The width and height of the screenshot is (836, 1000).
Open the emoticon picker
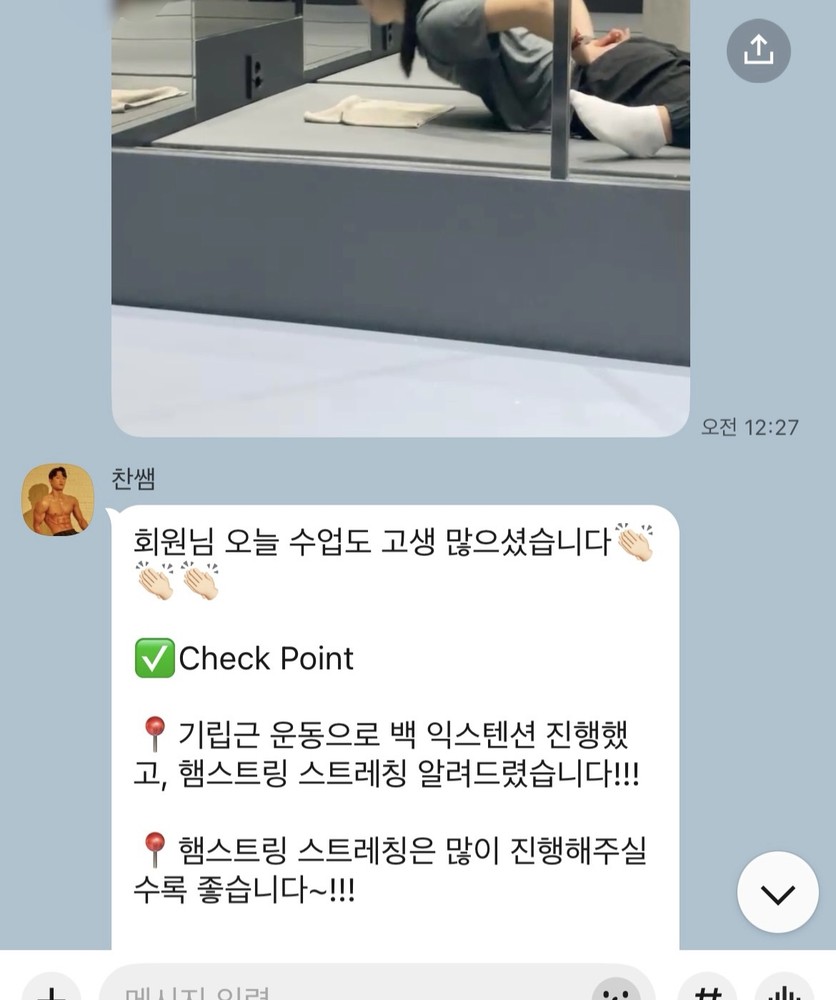[x=616, y=990]
